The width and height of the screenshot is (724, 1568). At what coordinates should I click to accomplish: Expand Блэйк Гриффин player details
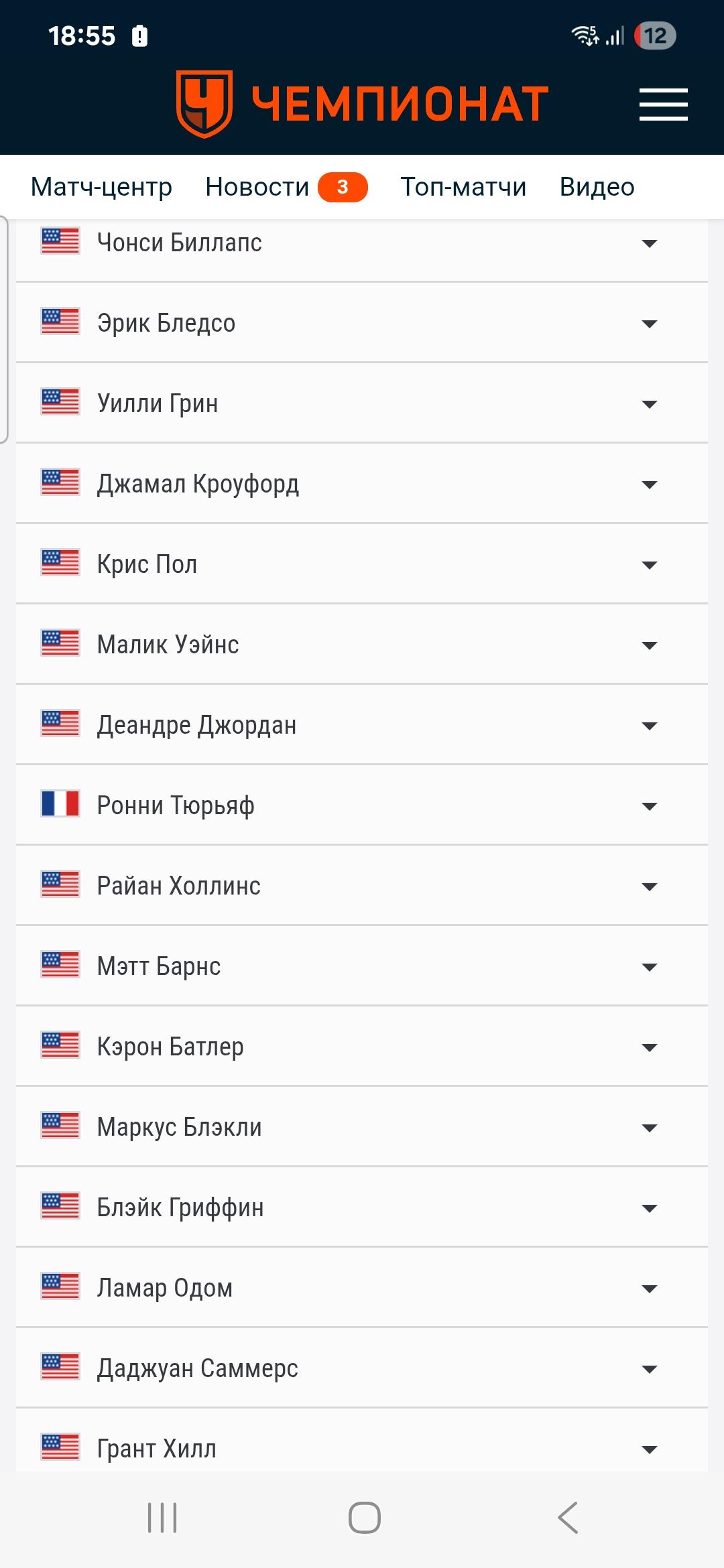pyautogui.click(x=649, y=1208)
